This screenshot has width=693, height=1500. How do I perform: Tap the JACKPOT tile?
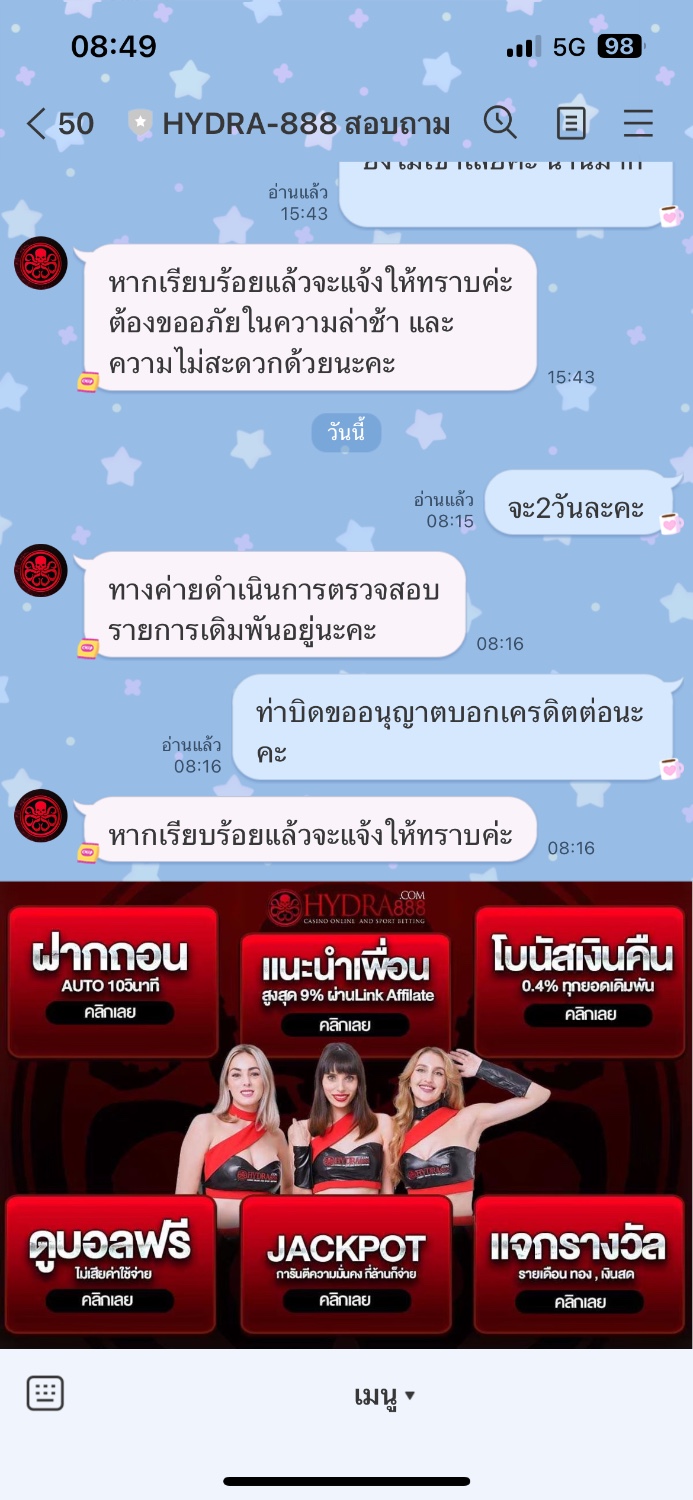[x=345, y=1265]
